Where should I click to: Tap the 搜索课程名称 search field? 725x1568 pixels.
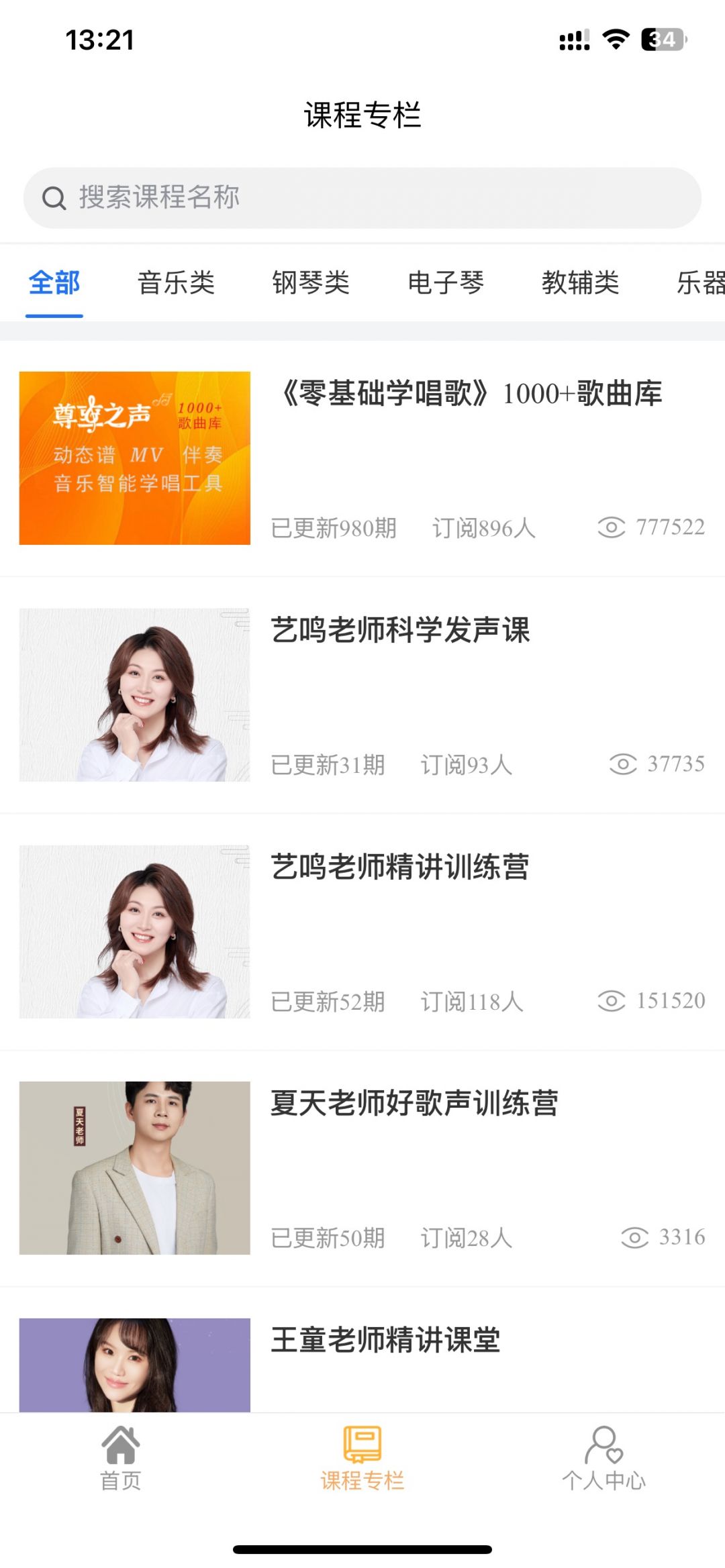362,198
